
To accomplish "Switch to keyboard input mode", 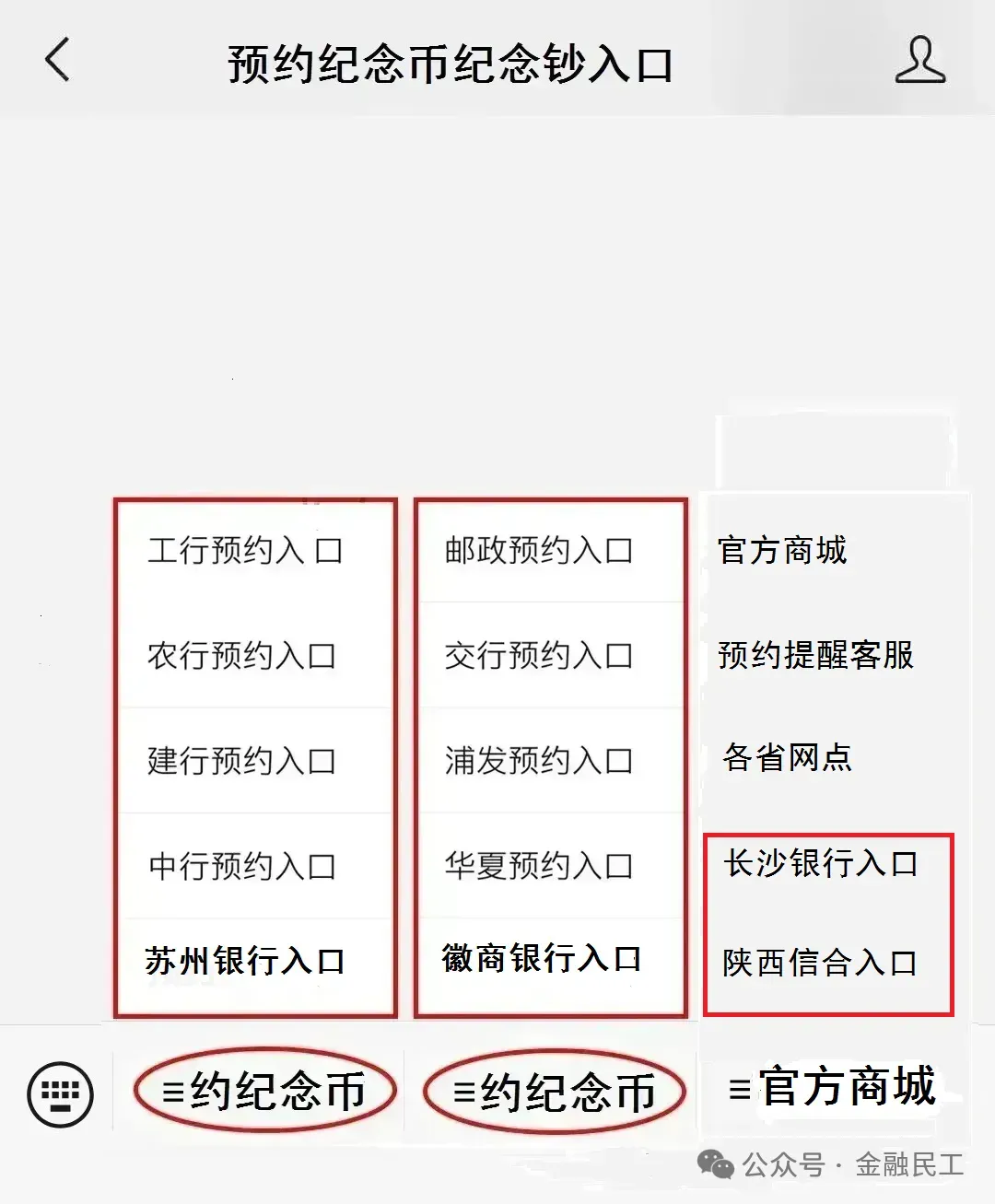I will tap(61, 1093).
